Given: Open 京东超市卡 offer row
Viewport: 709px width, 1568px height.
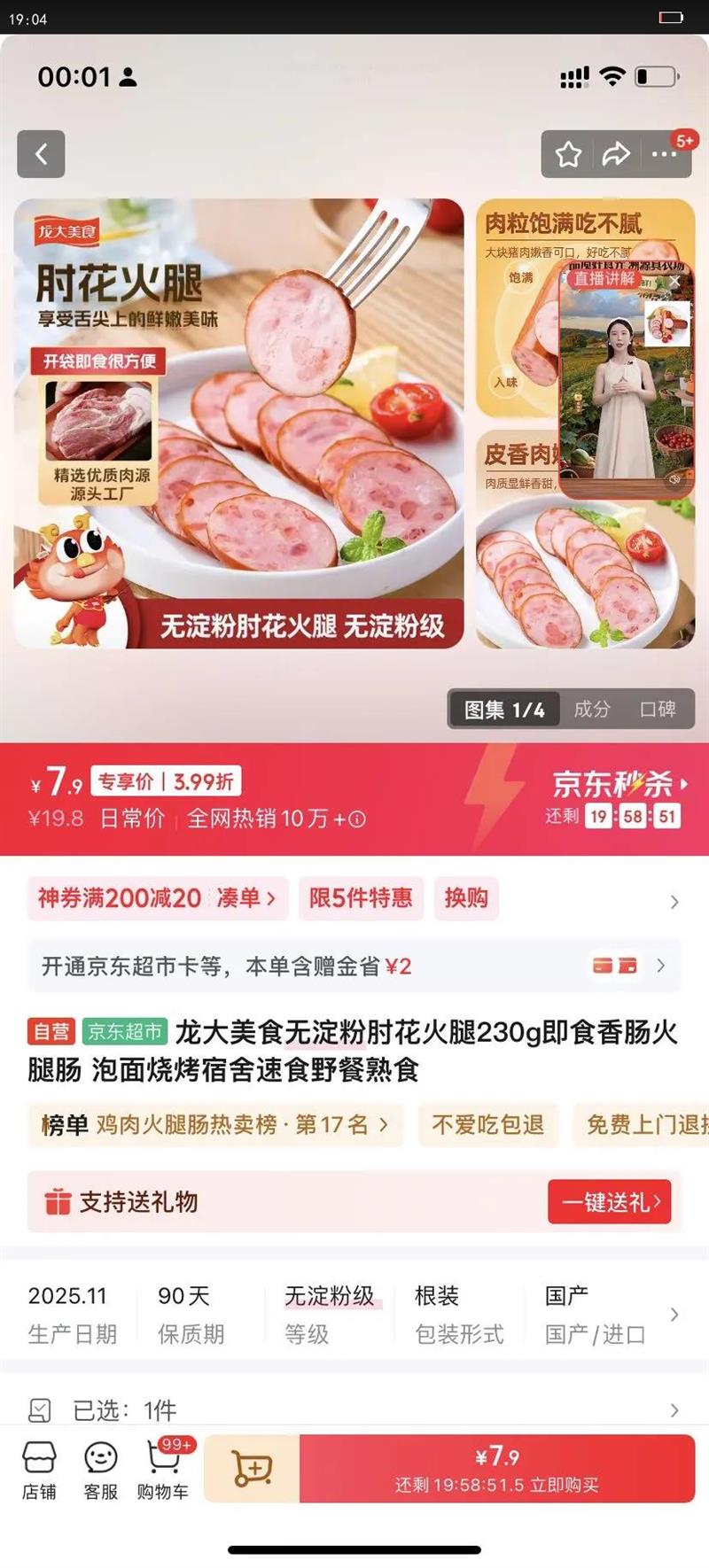Looking at the screenshot, I should (x=354, y=966).
